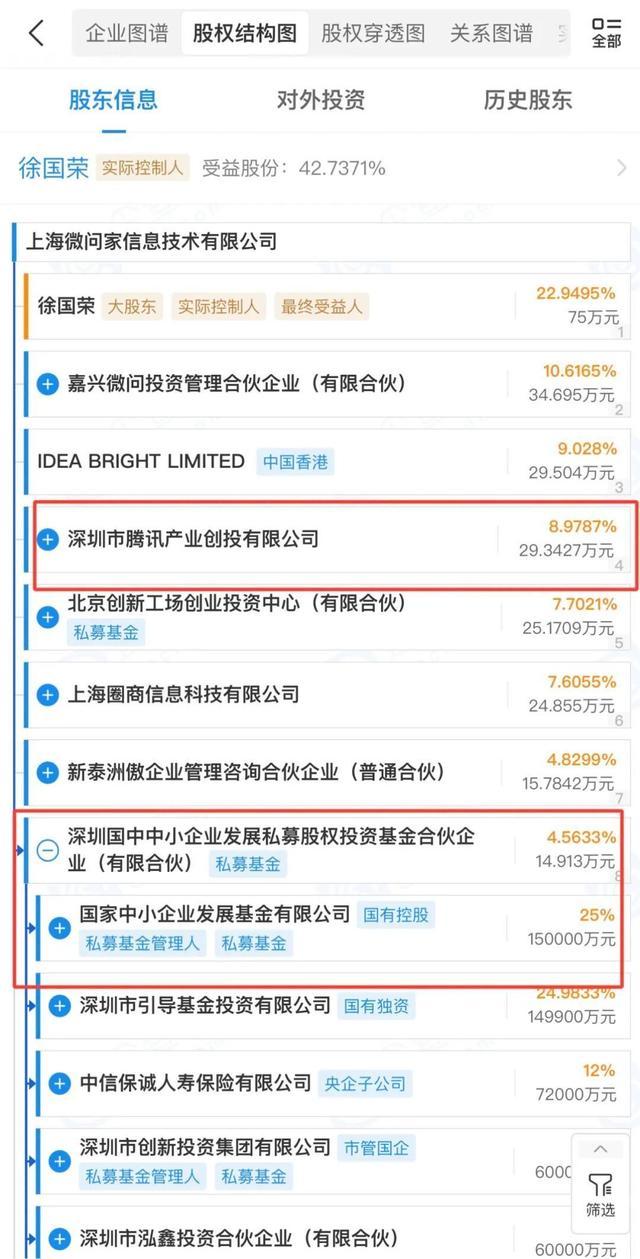Expand 北京创新工场创业投资中心 shareholder
The width and height of the screenshot is (640, 1259).
48,617
